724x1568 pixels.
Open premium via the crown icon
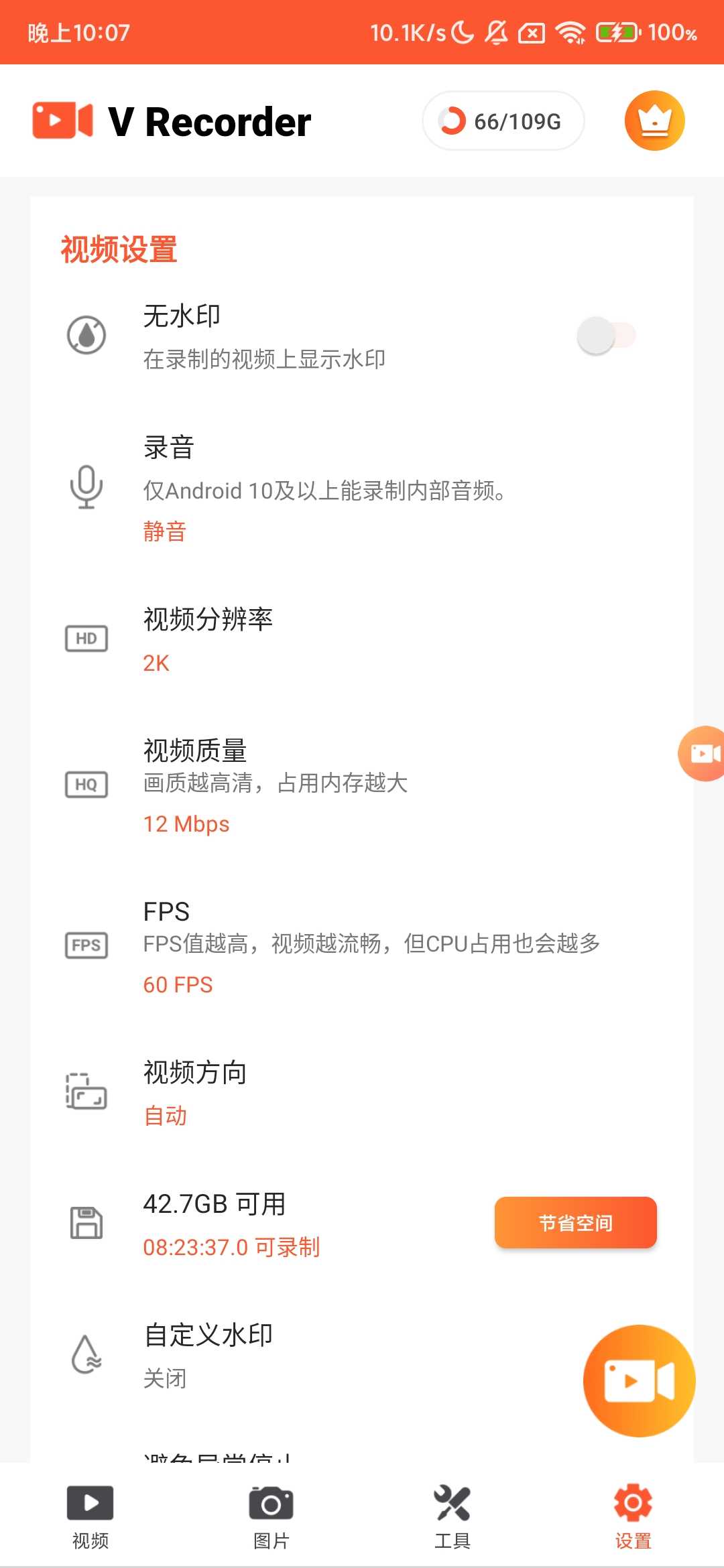[x=654, y=121]
